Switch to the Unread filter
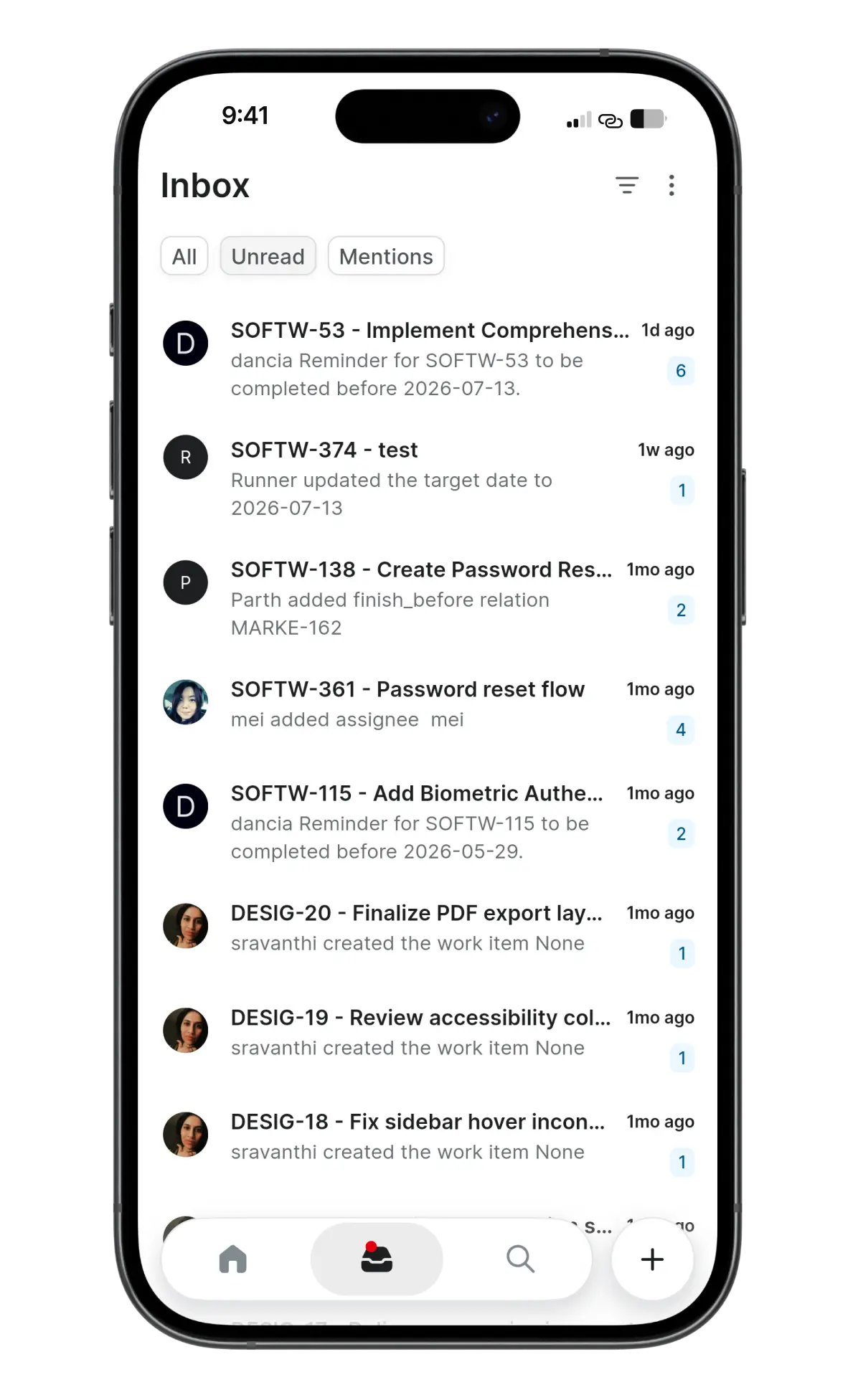This screenshot has width=858, height=1400. (268, 256)
